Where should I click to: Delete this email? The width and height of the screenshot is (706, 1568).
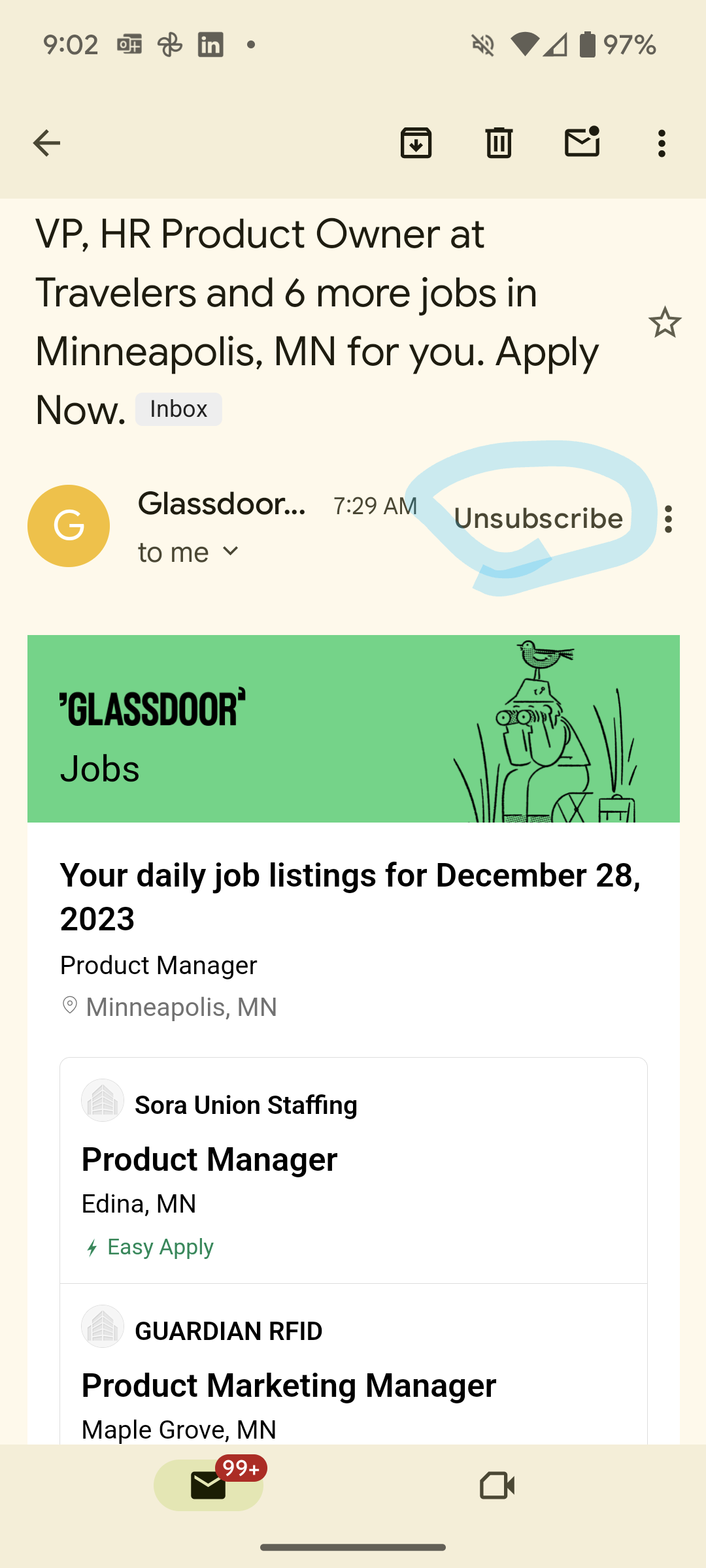point(499,143)
